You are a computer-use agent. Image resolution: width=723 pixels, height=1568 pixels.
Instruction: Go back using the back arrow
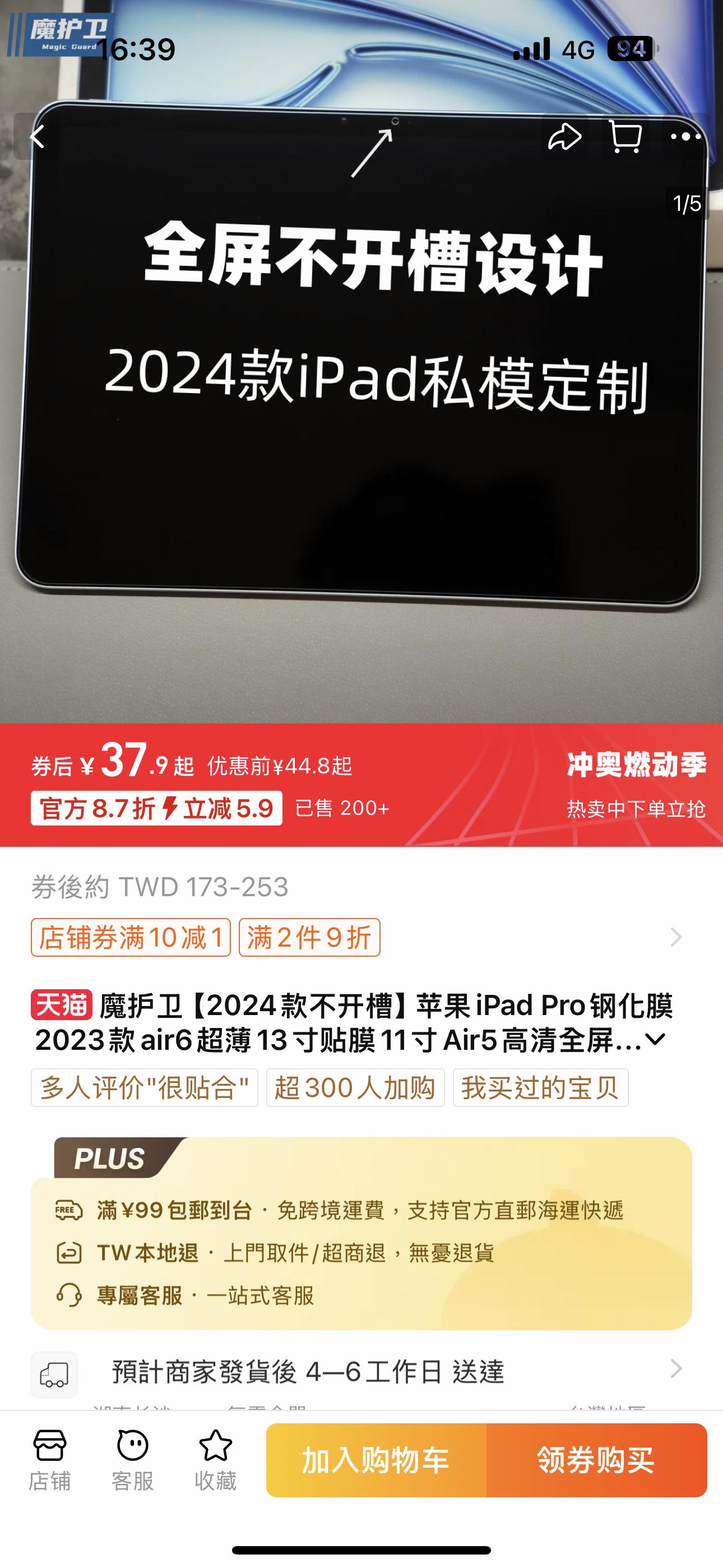click(x=38, y=137)
